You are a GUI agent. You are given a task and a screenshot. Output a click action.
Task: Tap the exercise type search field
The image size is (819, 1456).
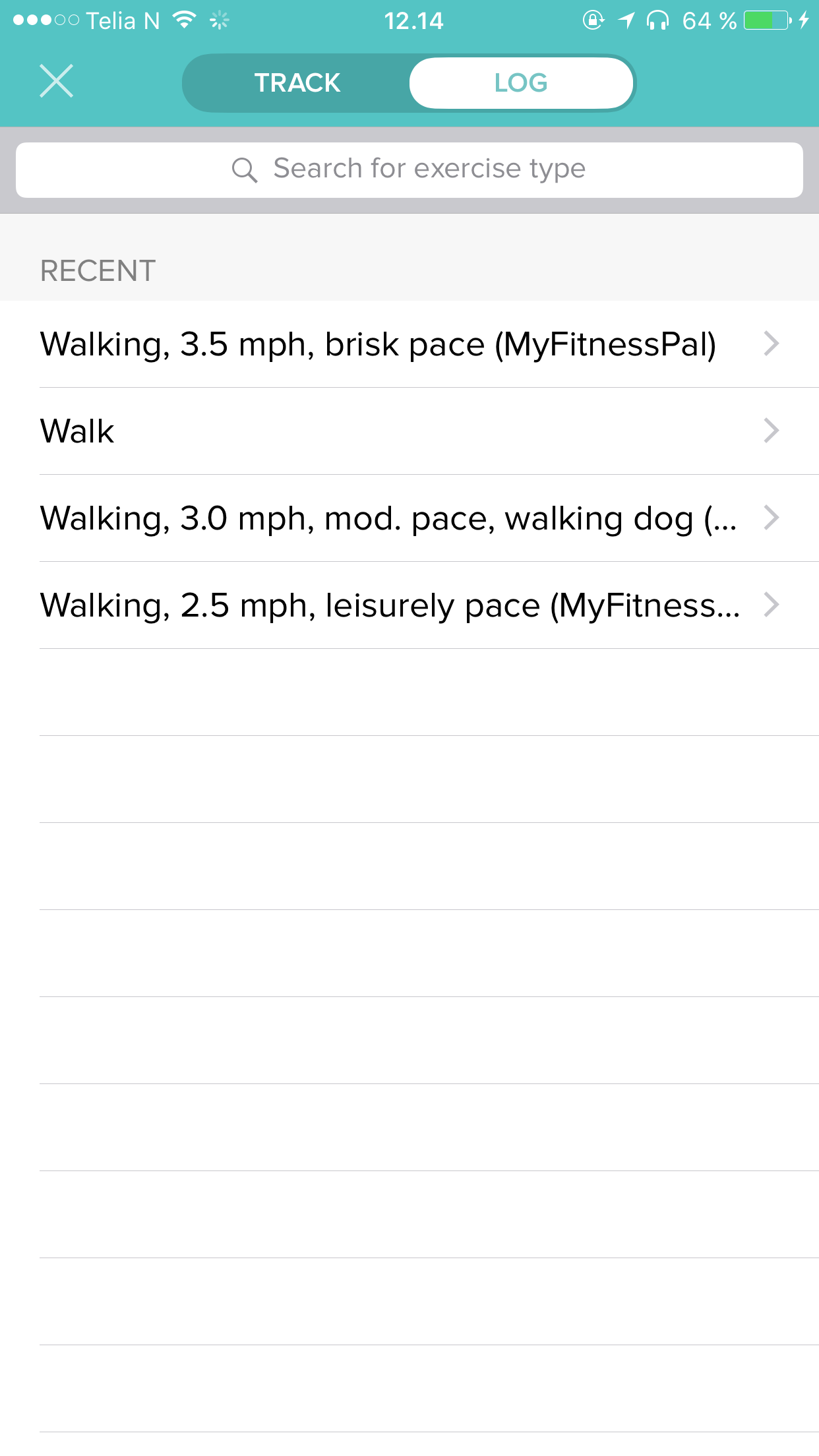pos(409,170)
